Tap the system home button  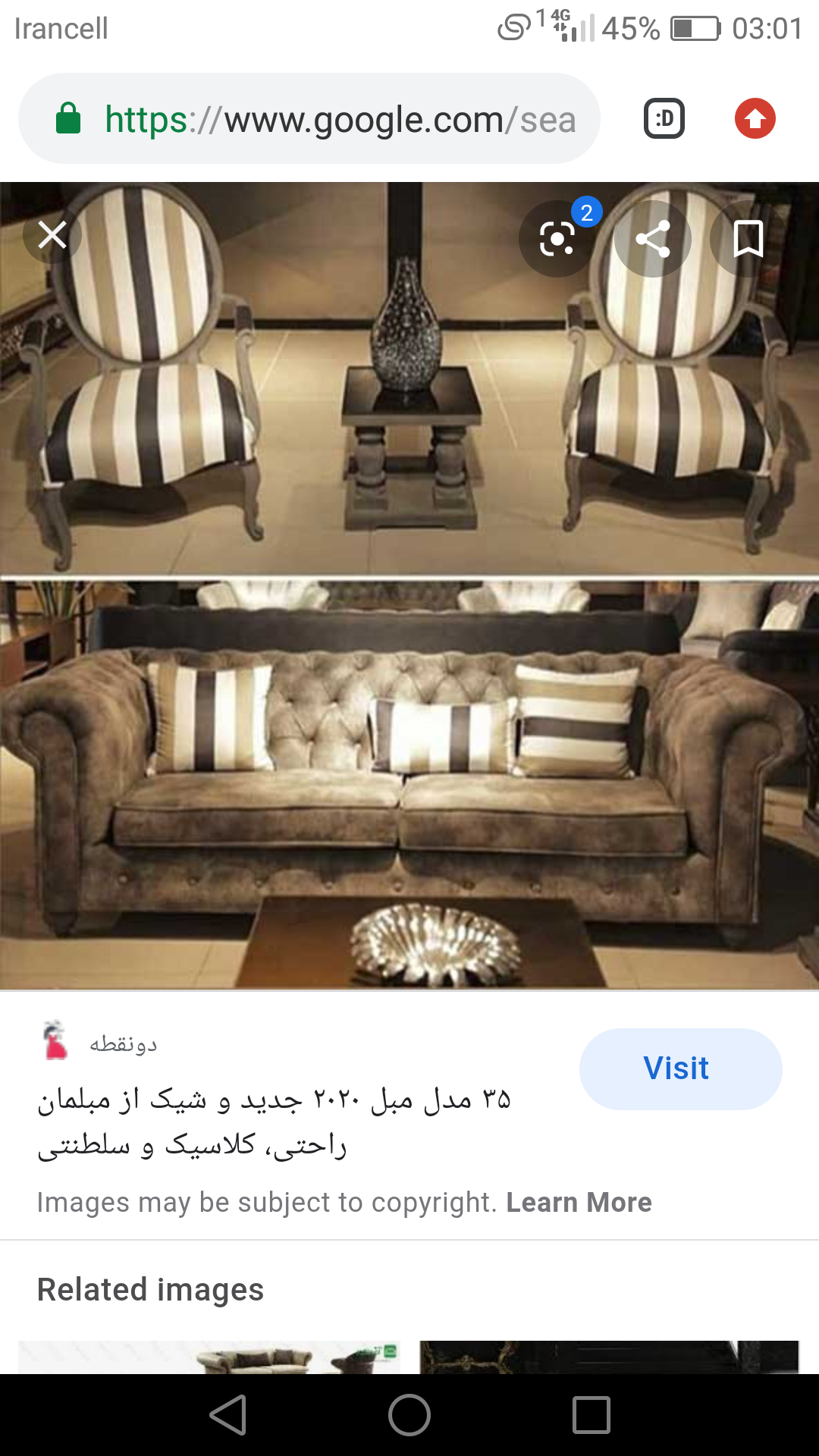point(409,1415)
